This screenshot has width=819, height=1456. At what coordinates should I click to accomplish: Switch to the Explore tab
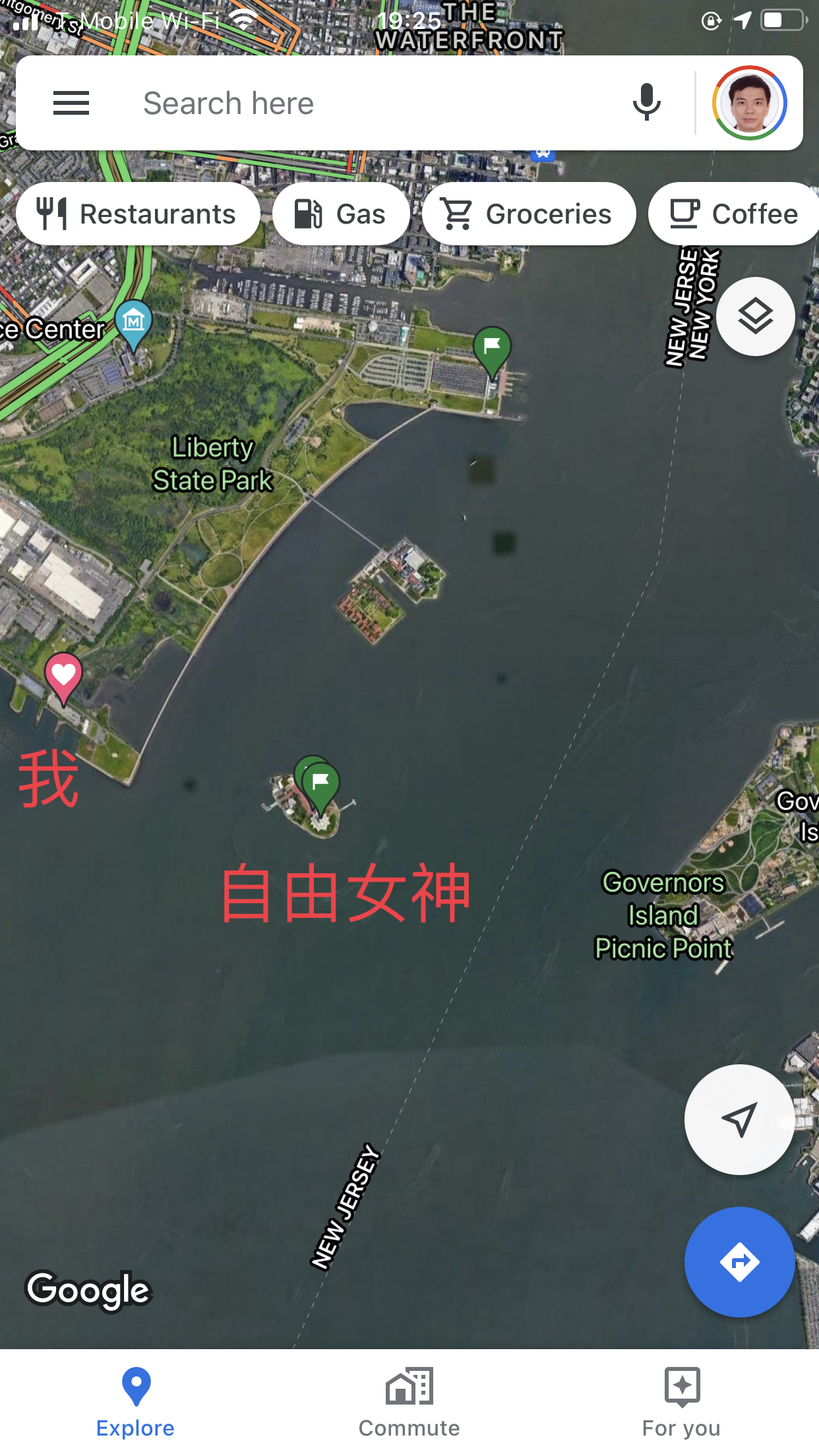(136, 1402)
